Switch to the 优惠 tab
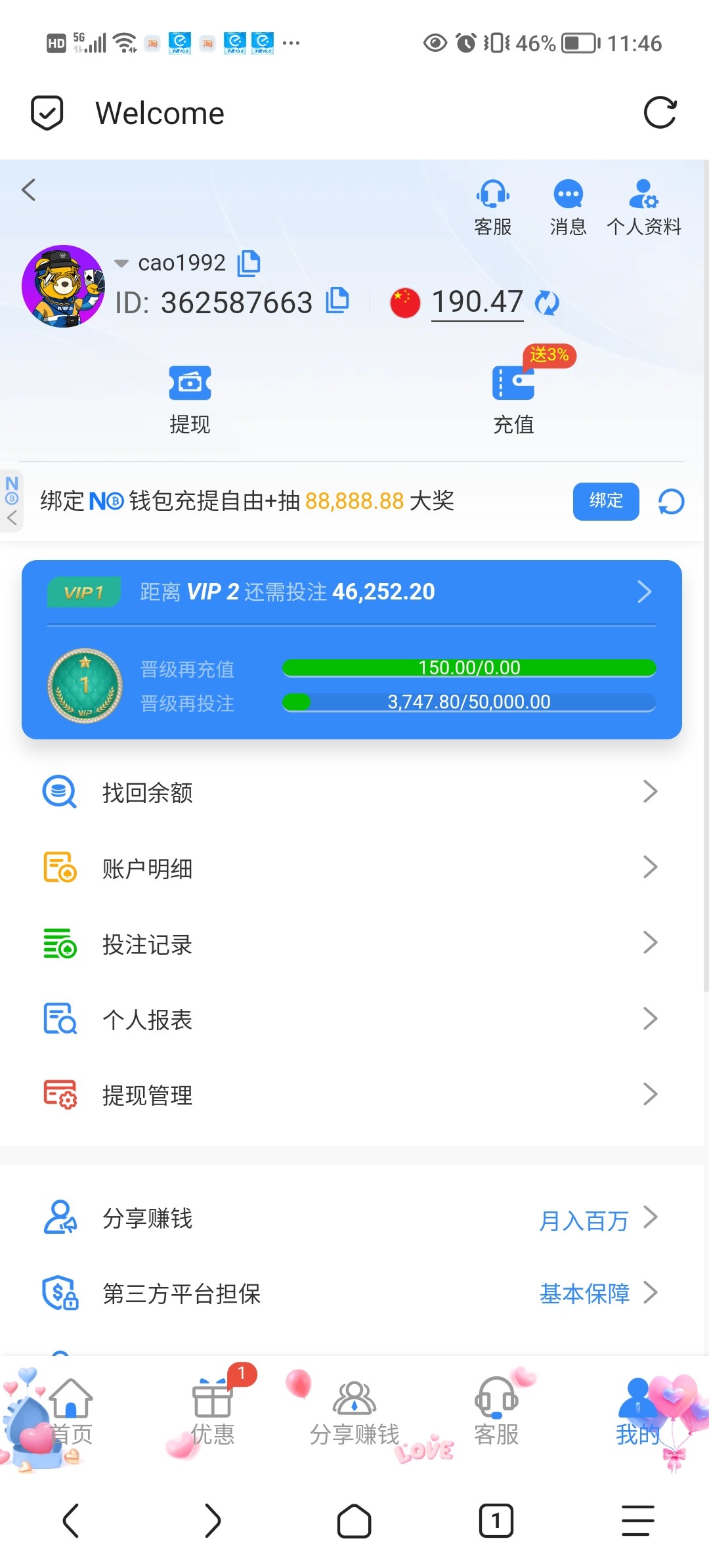 click(x=212, y=1412)
